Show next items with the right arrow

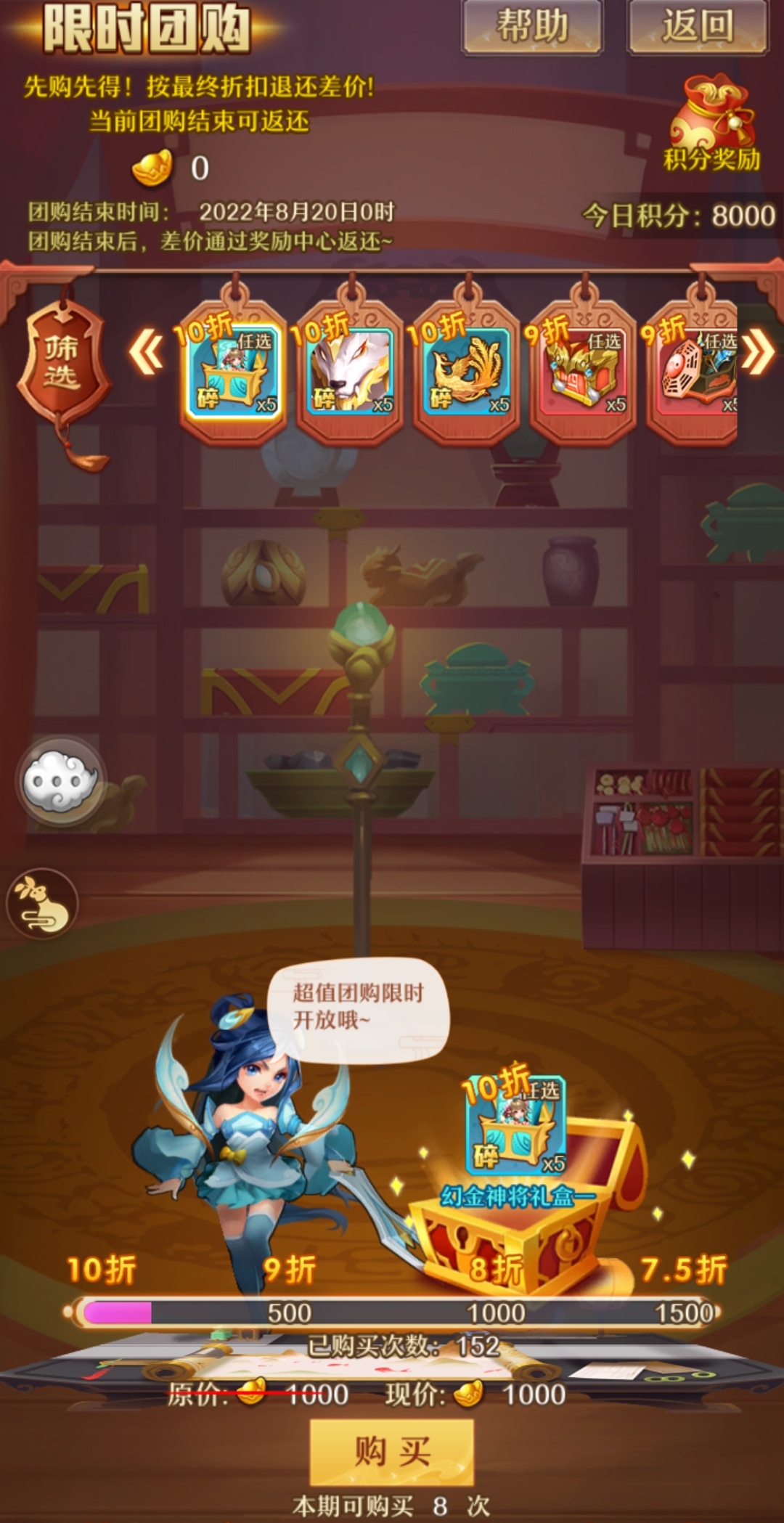(757, 352)
